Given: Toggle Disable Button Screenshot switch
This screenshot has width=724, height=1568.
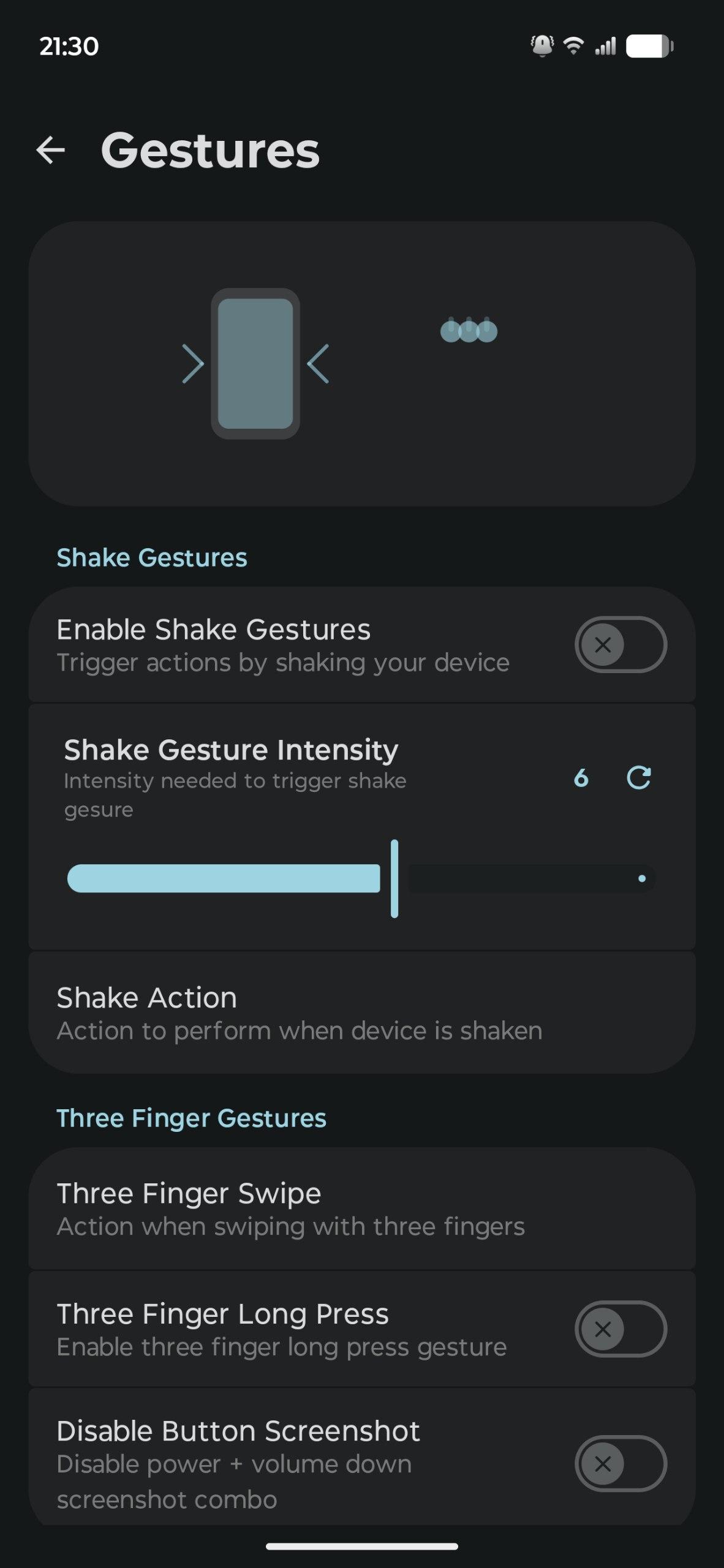Looking at the screenshot, I should pos(620,1464).
